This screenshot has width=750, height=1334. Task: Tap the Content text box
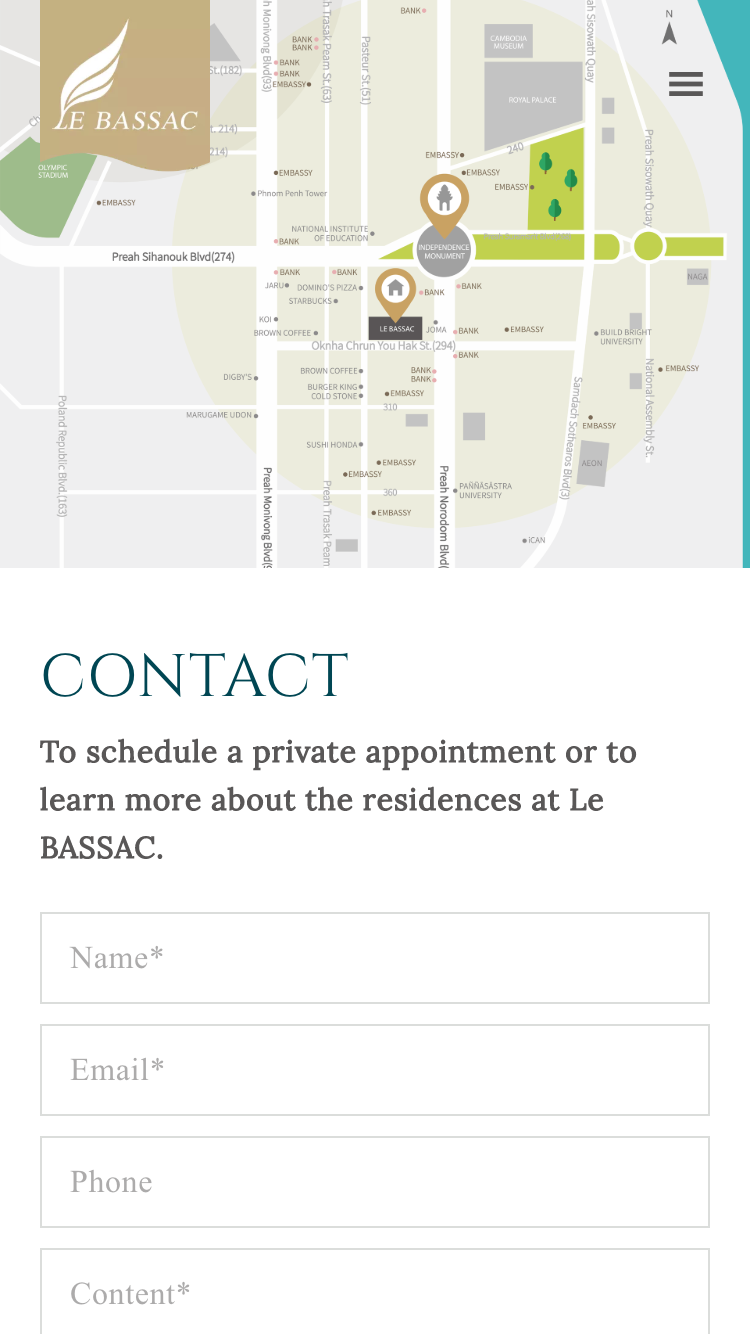tap(375, 1291)
